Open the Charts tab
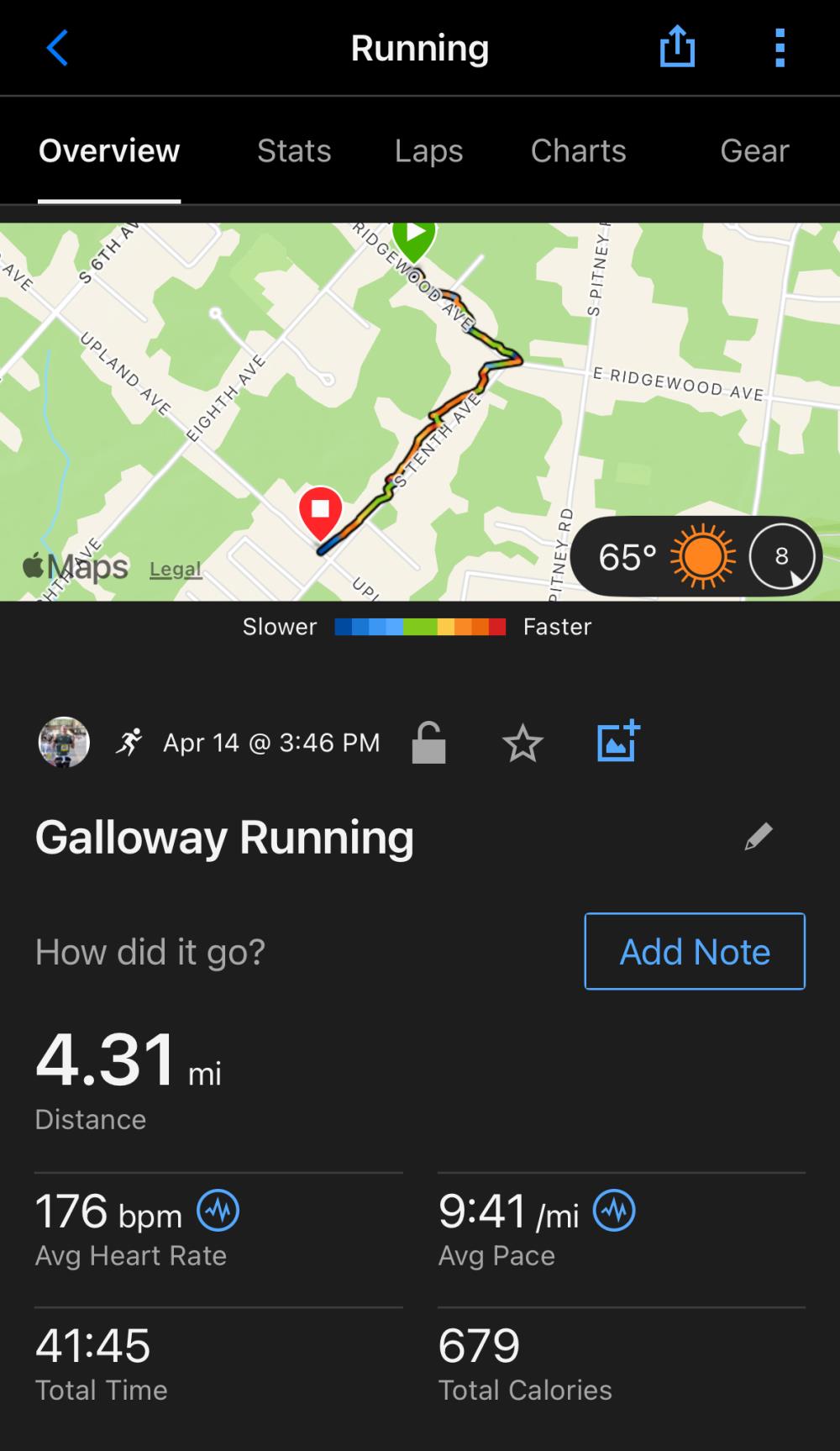 pyautogui.click(x=578, y=151)
